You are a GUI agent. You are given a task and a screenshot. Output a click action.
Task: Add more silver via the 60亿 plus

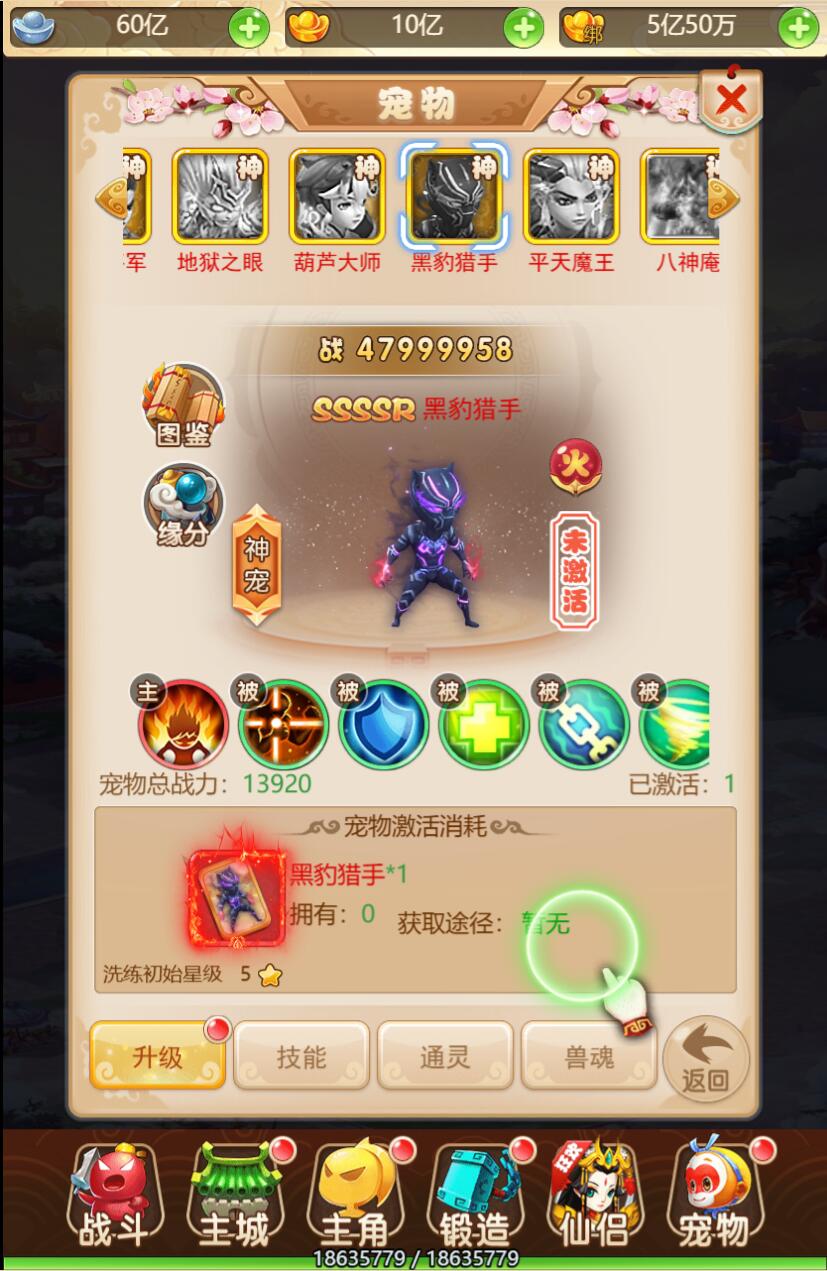click(x=249, y=28)
